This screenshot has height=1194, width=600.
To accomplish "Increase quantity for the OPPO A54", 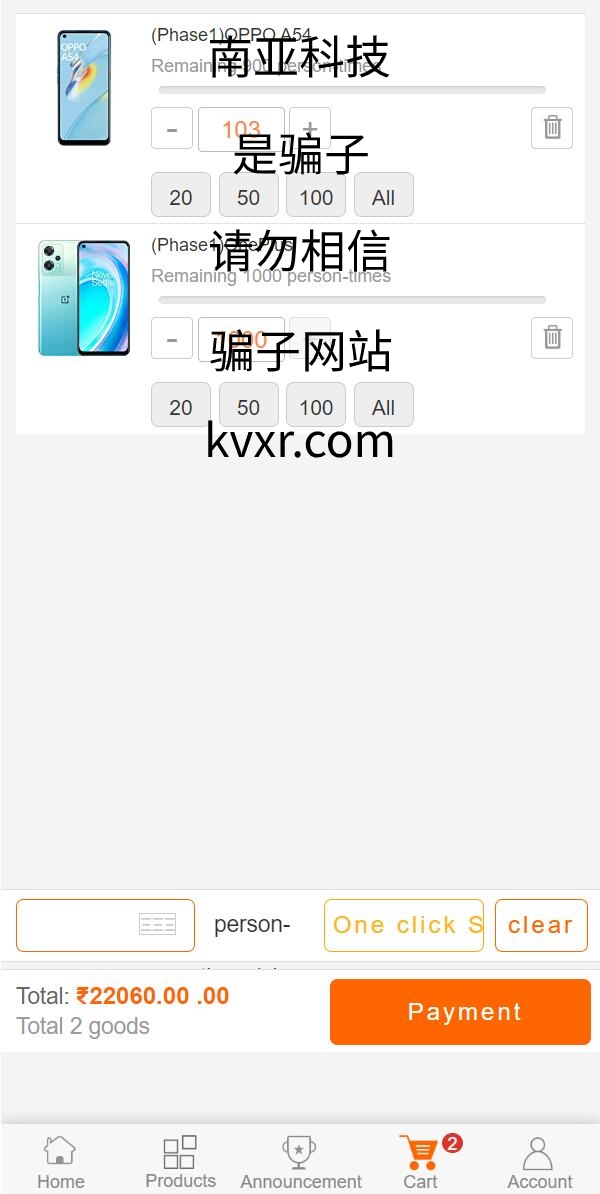I will coord(310,129).
